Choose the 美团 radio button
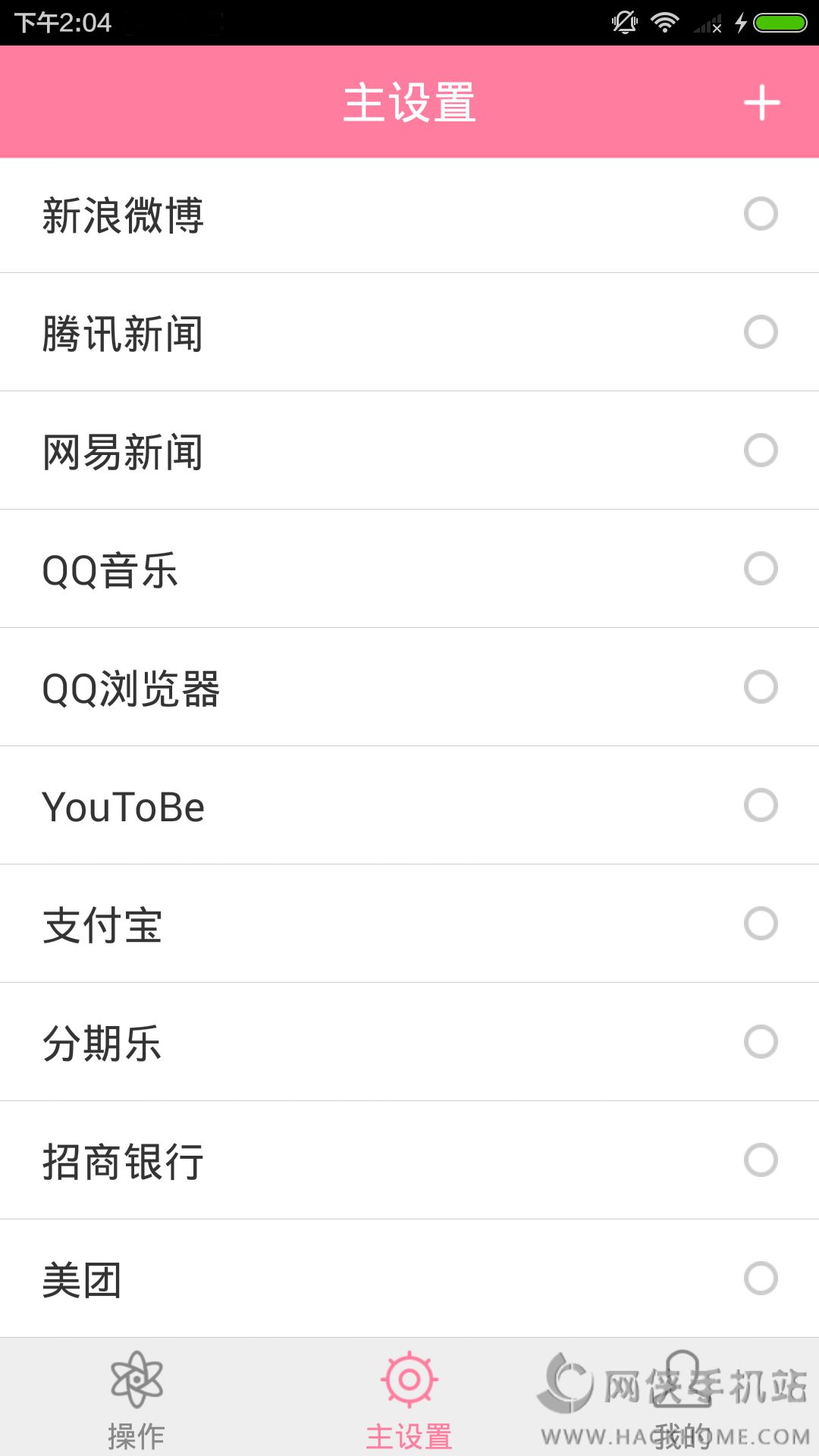This screenshot has width=819, height=1456. (x=761, y=1279)
